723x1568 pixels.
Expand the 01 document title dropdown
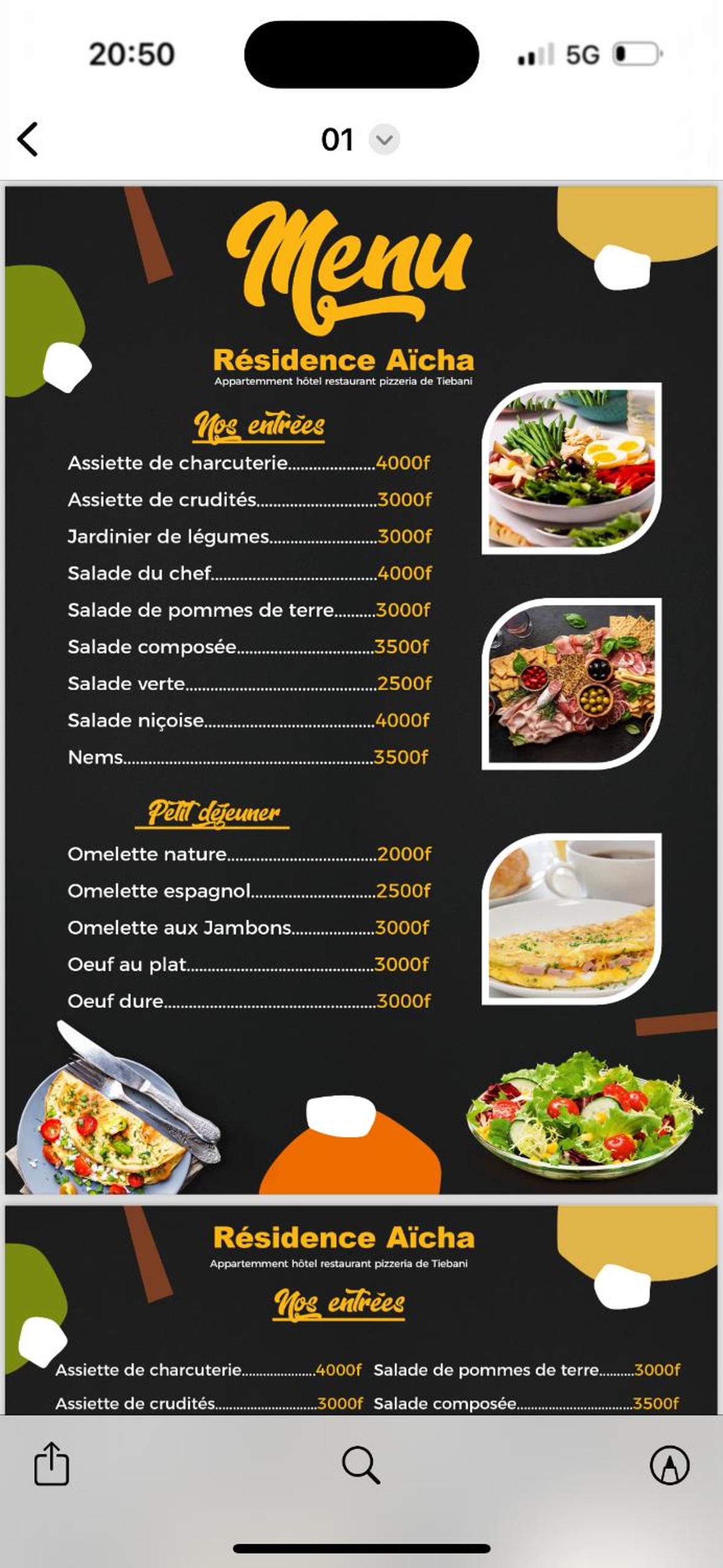tap(384, 140)
